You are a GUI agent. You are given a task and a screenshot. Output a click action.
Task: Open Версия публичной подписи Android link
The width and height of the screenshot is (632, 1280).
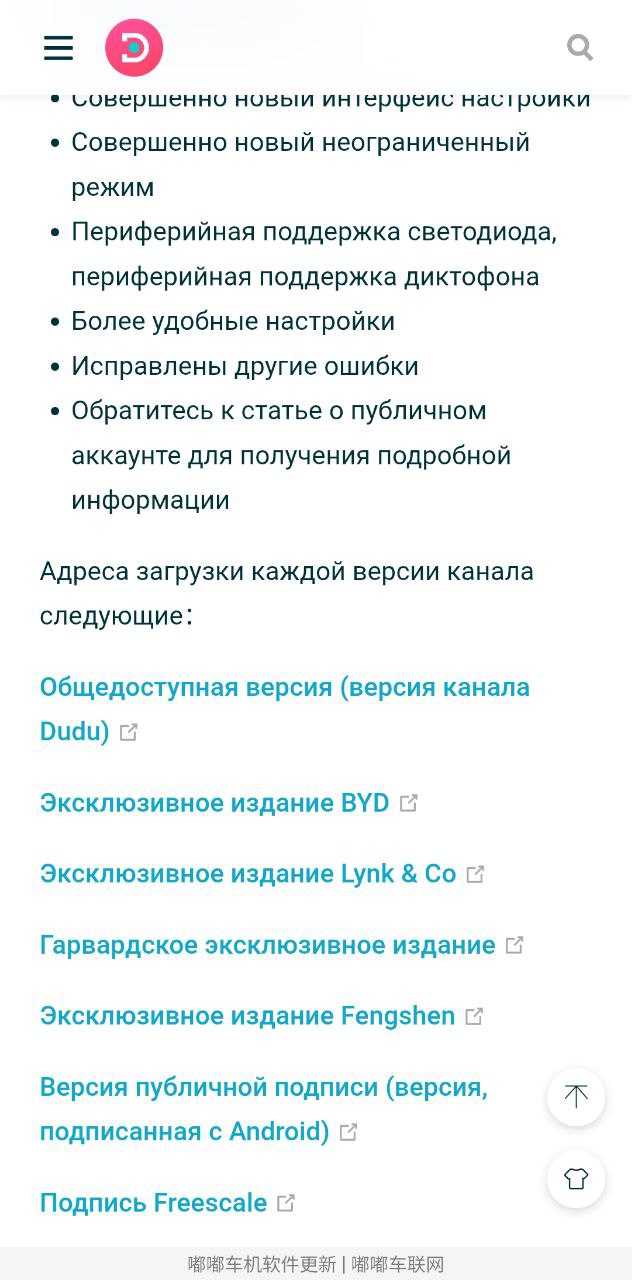coord(264,1109)
